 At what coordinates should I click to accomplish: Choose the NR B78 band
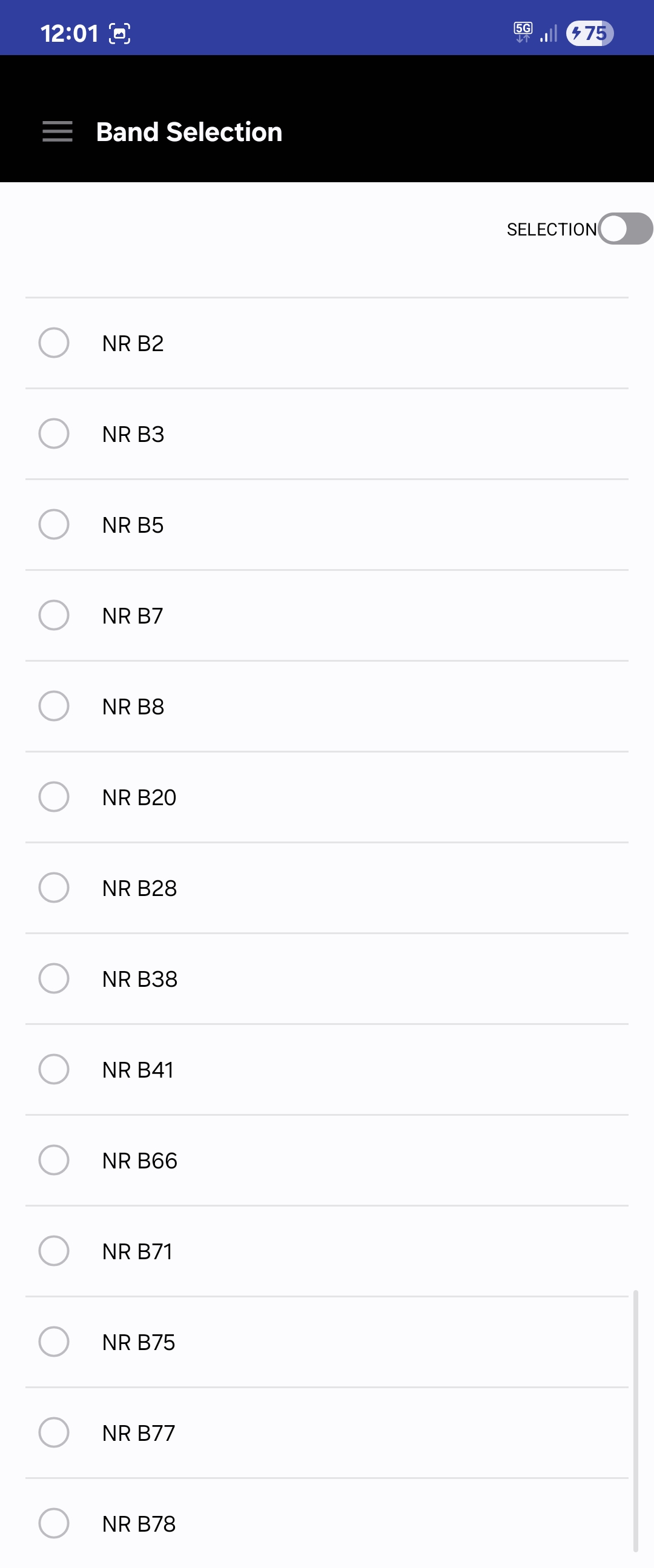(54, 1523)
